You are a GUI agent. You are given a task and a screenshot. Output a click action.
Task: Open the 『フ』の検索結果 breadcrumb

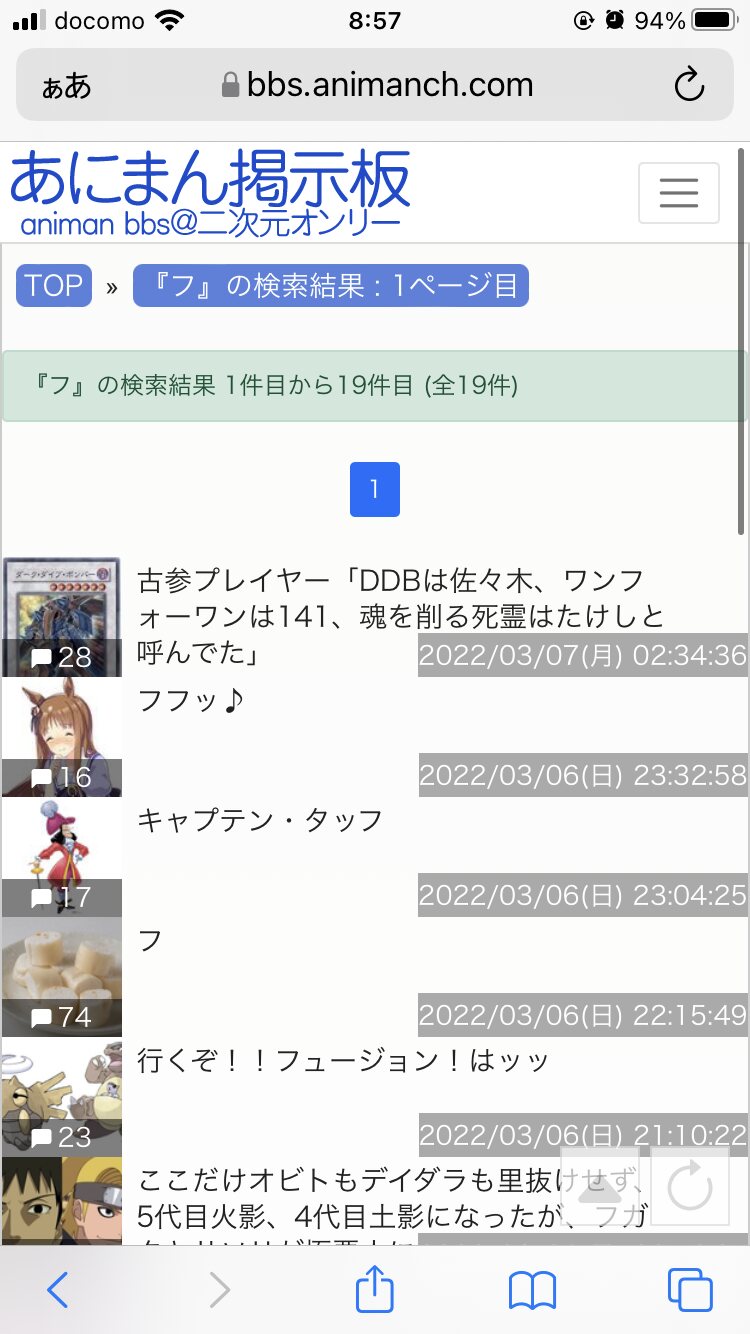[331, 286]
